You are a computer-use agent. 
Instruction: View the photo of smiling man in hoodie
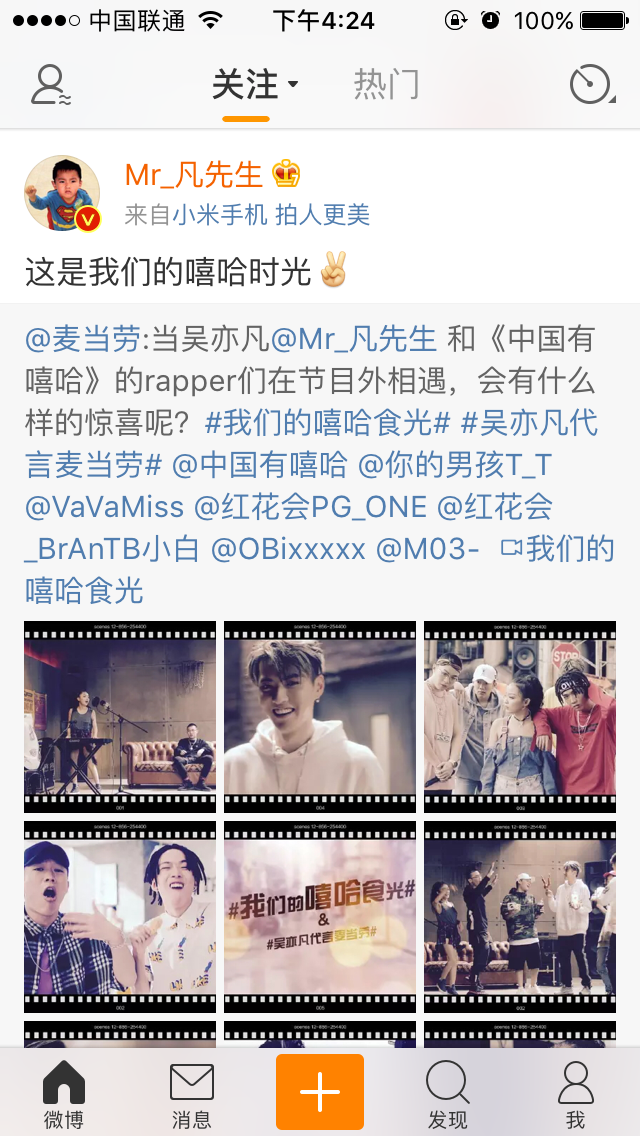[x=320, y=716]
